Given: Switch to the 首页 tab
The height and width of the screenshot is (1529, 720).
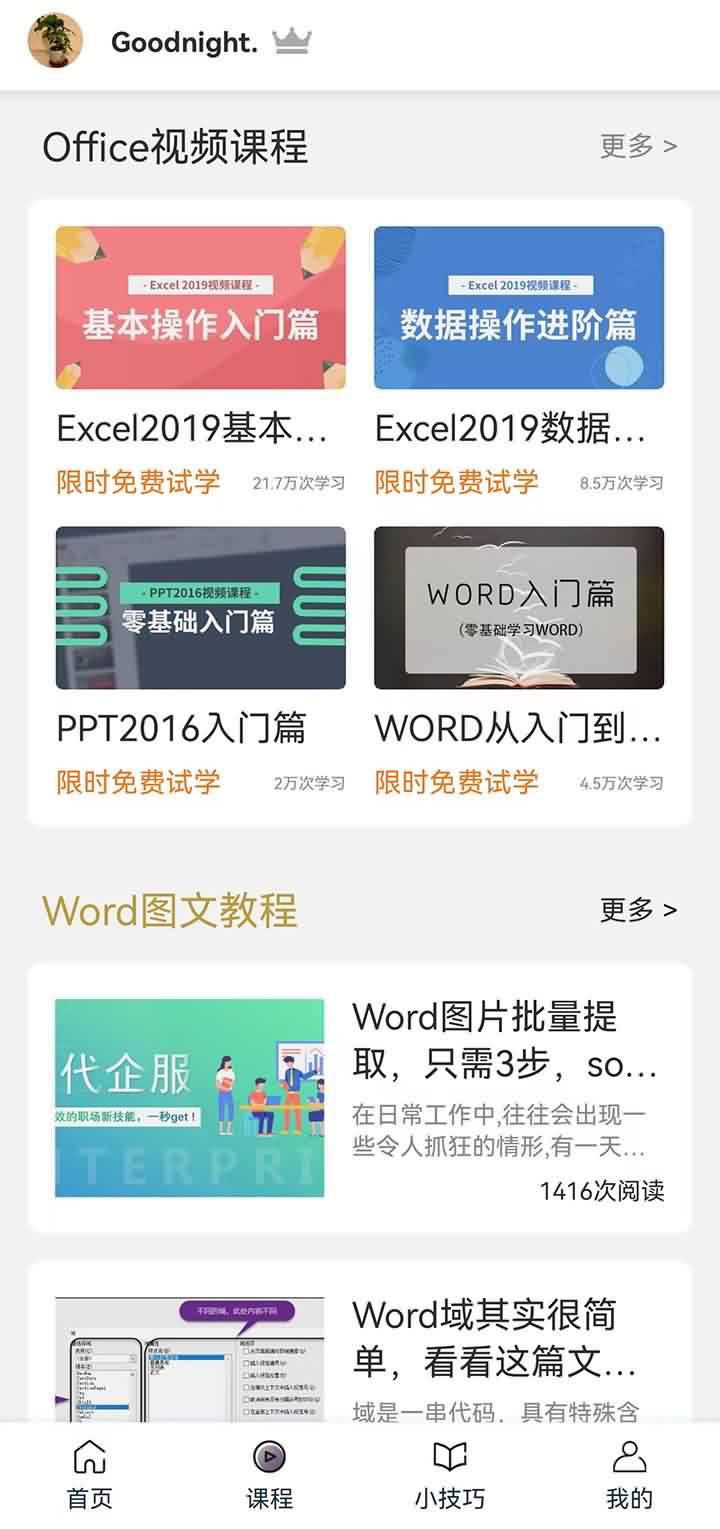Looking at the screenshot, I should [x=90, y=1474].
